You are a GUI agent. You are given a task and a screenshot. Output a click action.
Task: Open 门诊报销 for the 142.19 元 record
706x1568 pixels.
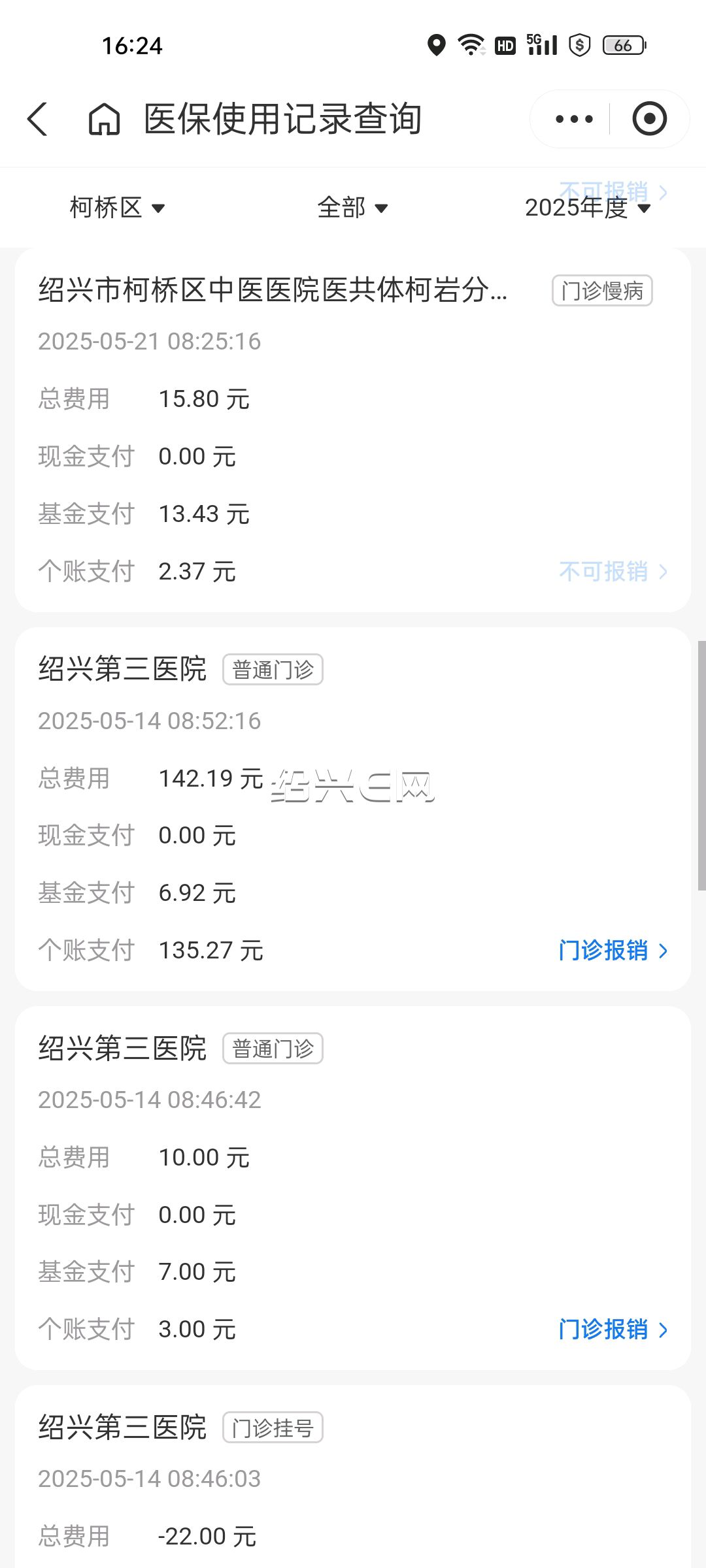(x=613, y=951)
